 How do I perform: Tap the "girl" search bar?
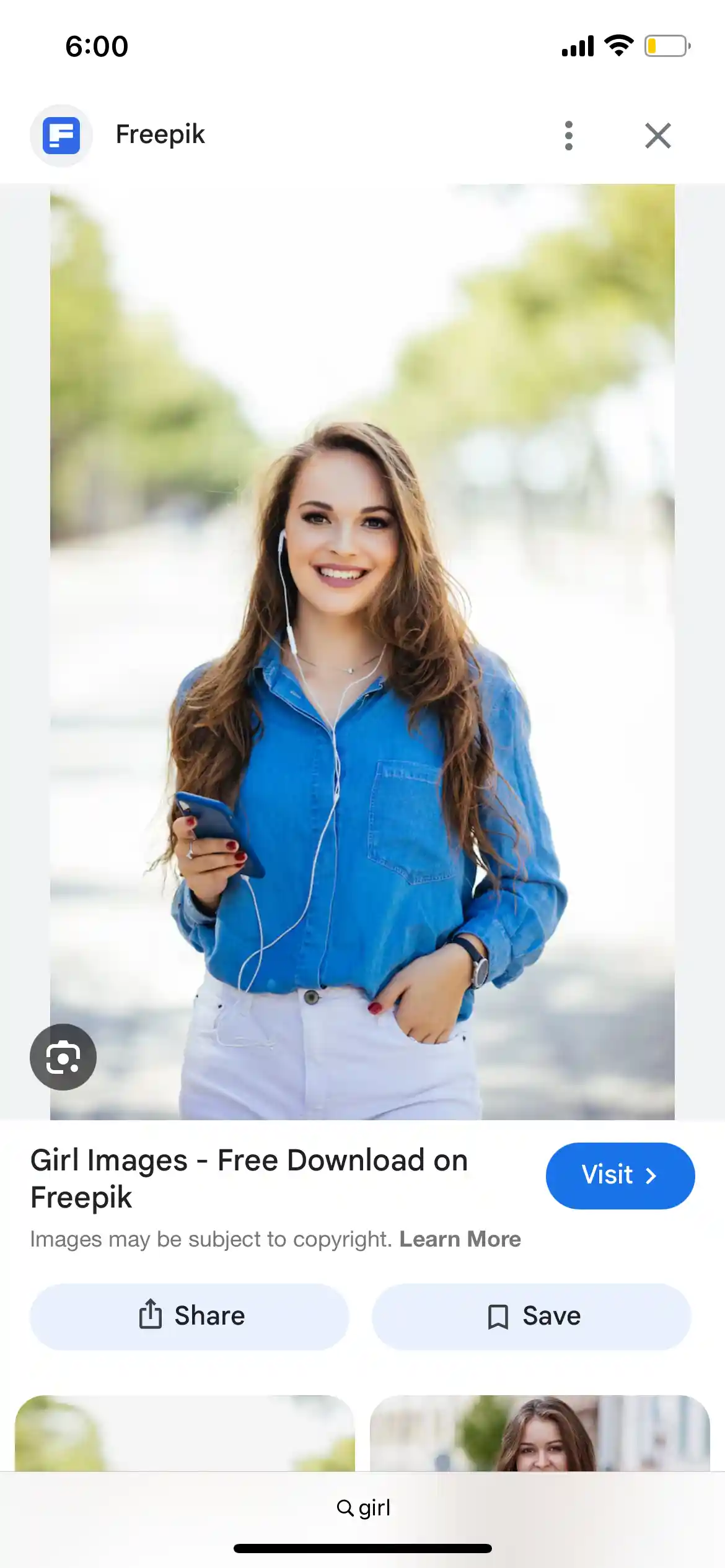tap(363, 1508)
